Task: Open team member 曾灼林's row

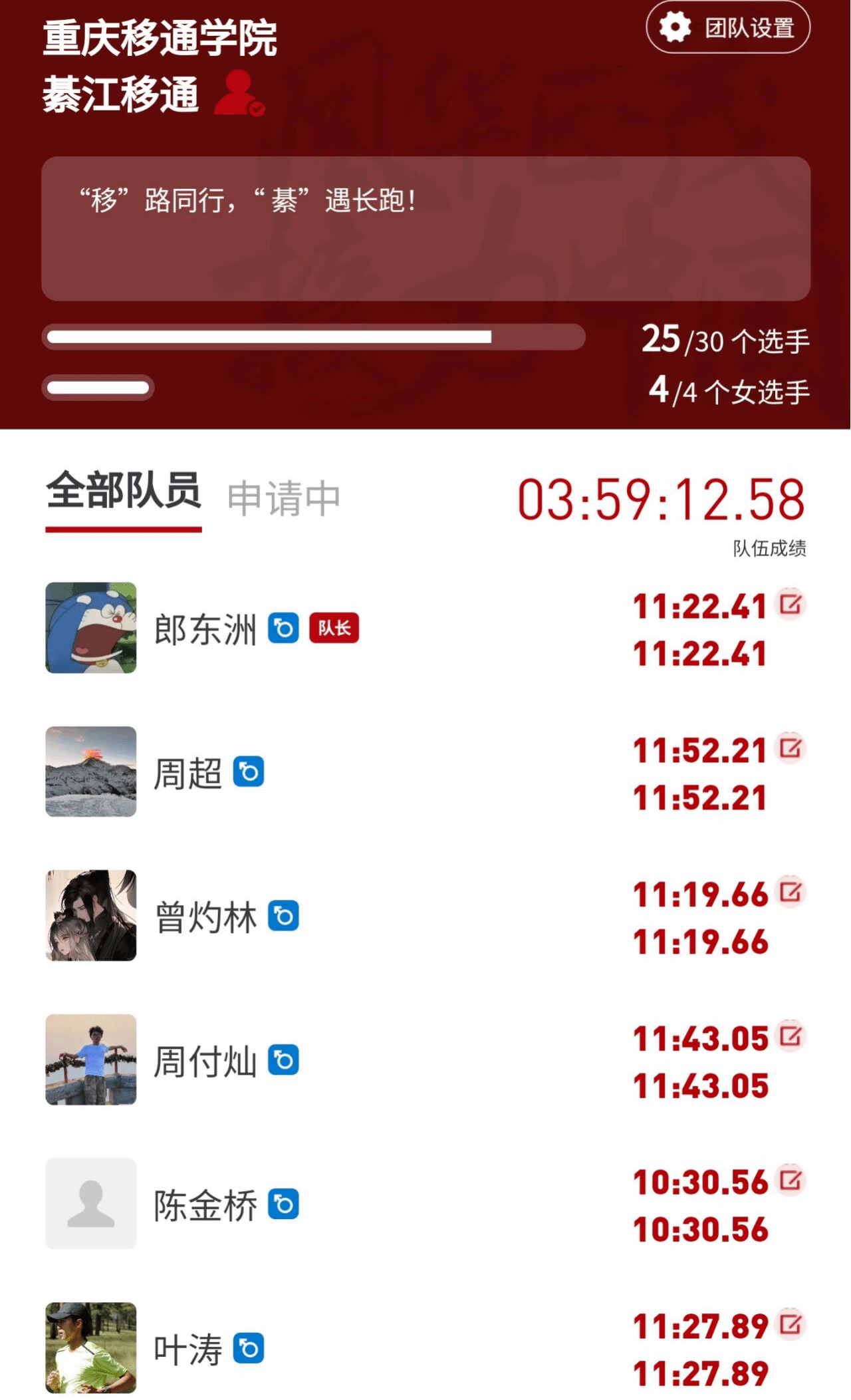Action: coord(205,916)
